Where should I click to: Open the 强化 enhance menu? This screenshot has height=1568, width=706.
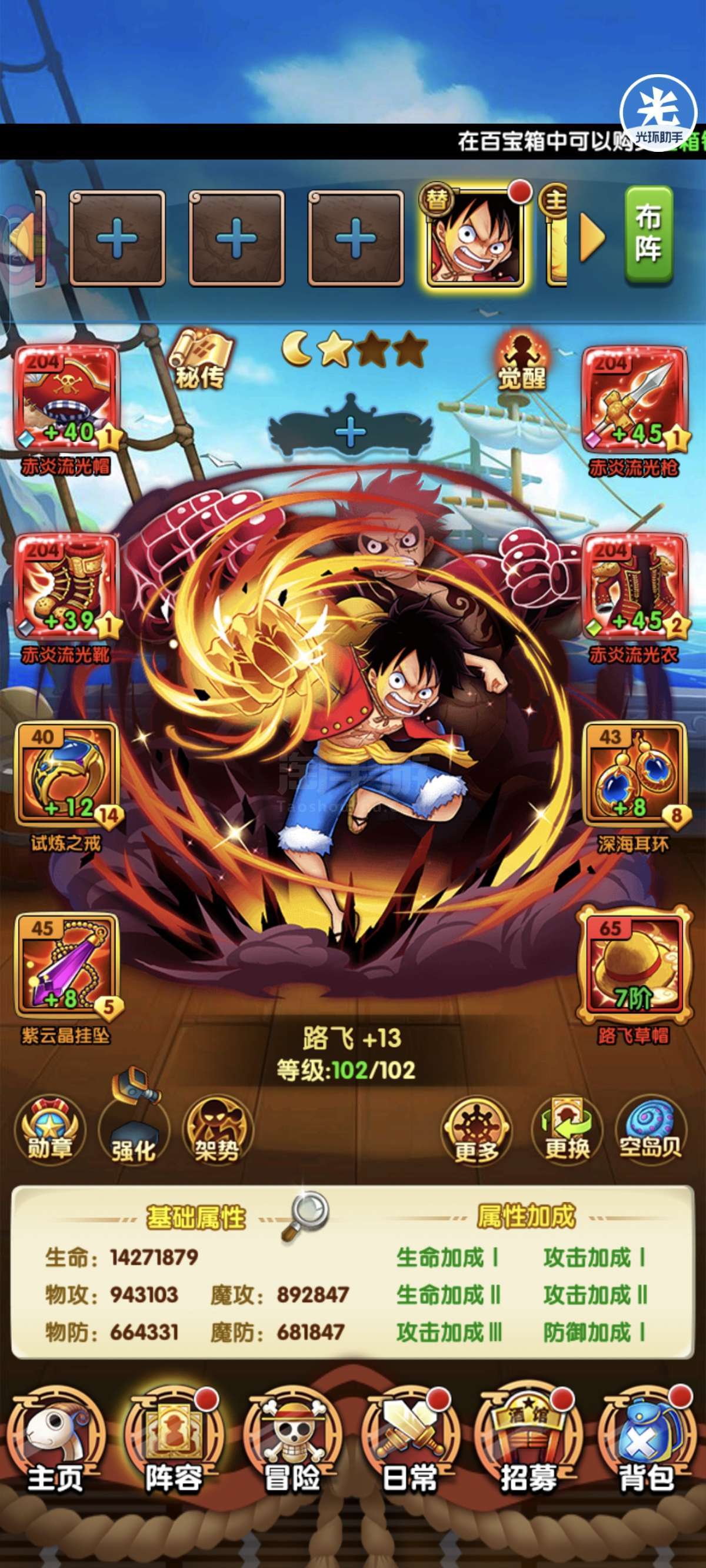[x=134, y=1130]
